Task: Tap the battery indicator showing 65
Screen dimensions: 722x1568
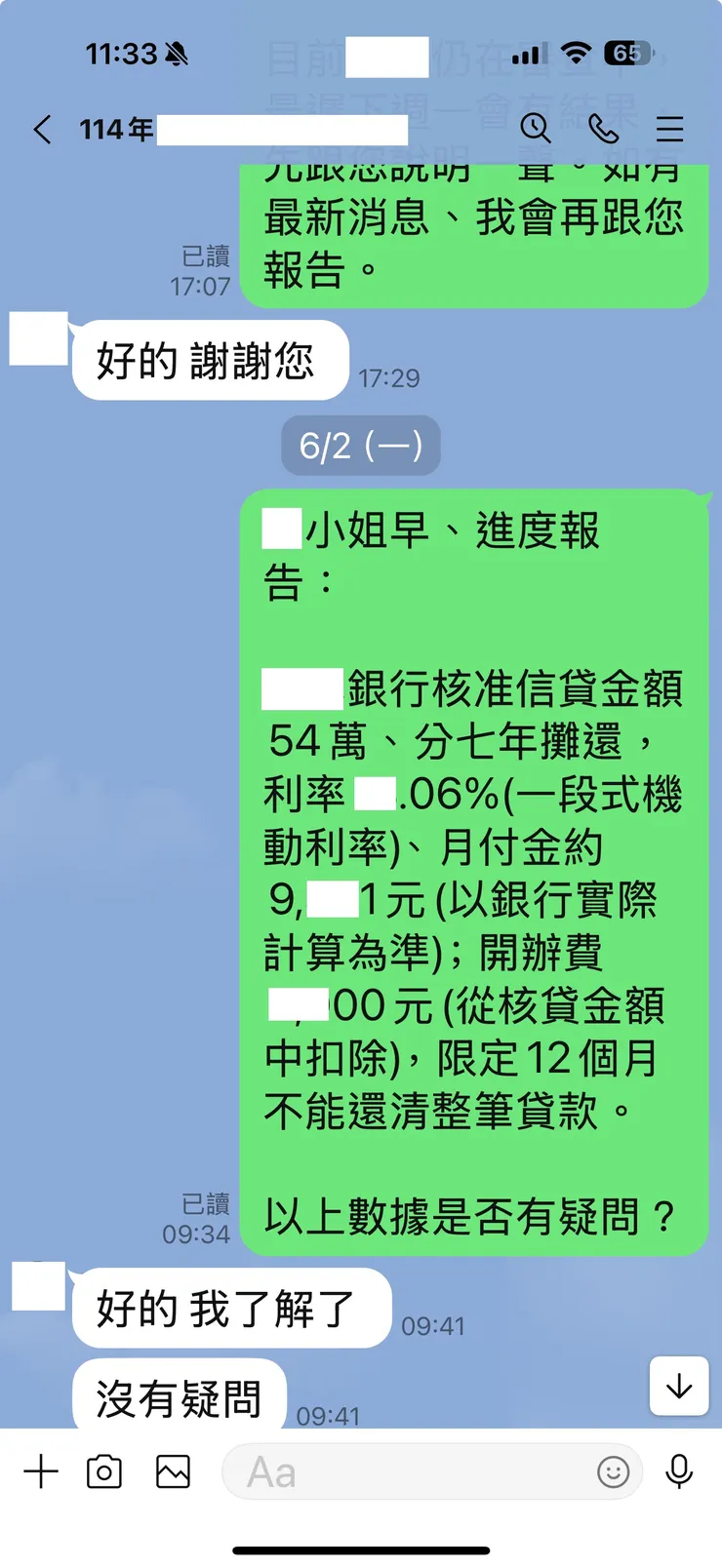Action: click(x=630, y=55)
